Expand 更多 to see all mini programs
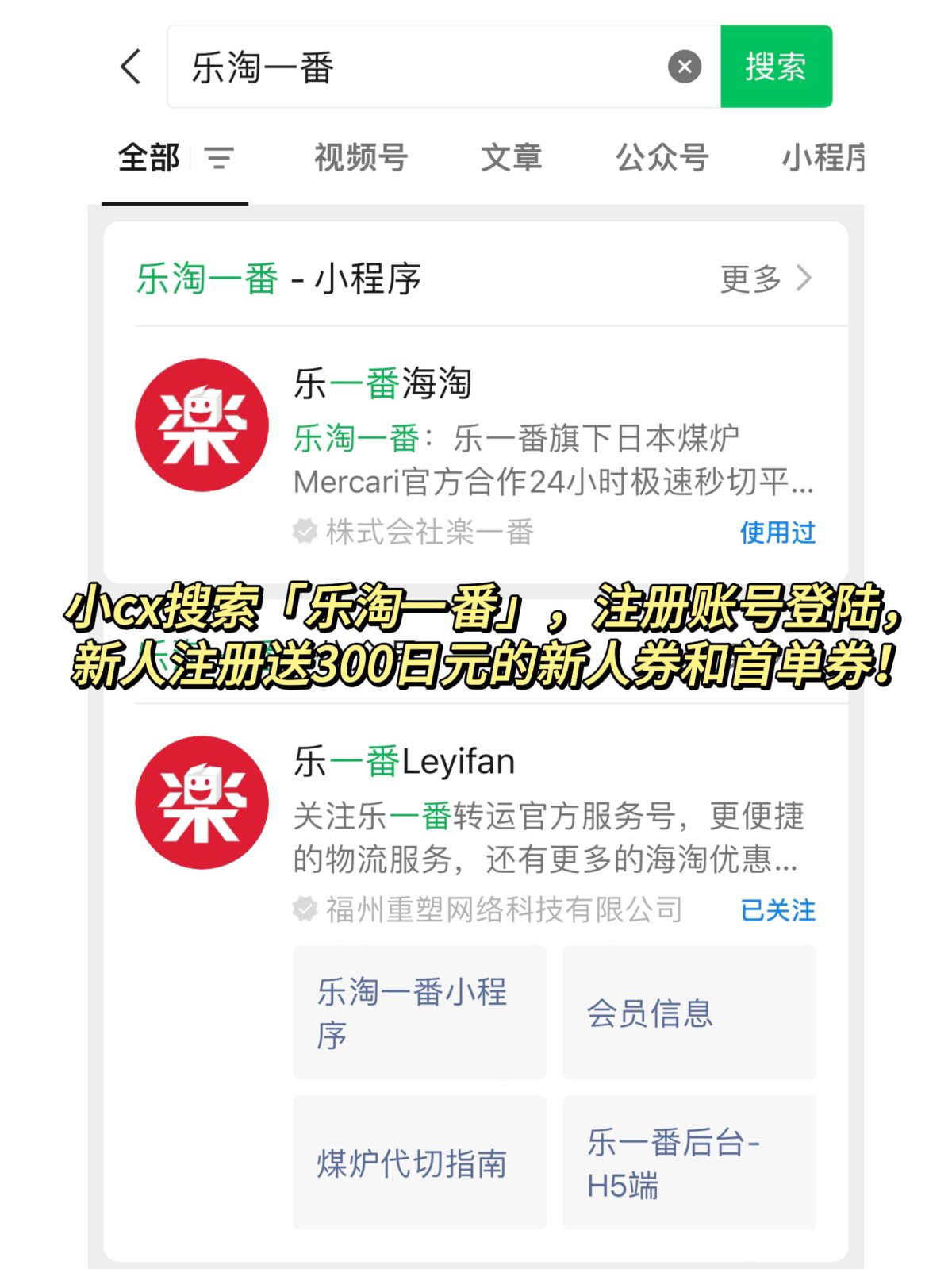The image size is (952, 1269). click(x=750, y=279)
